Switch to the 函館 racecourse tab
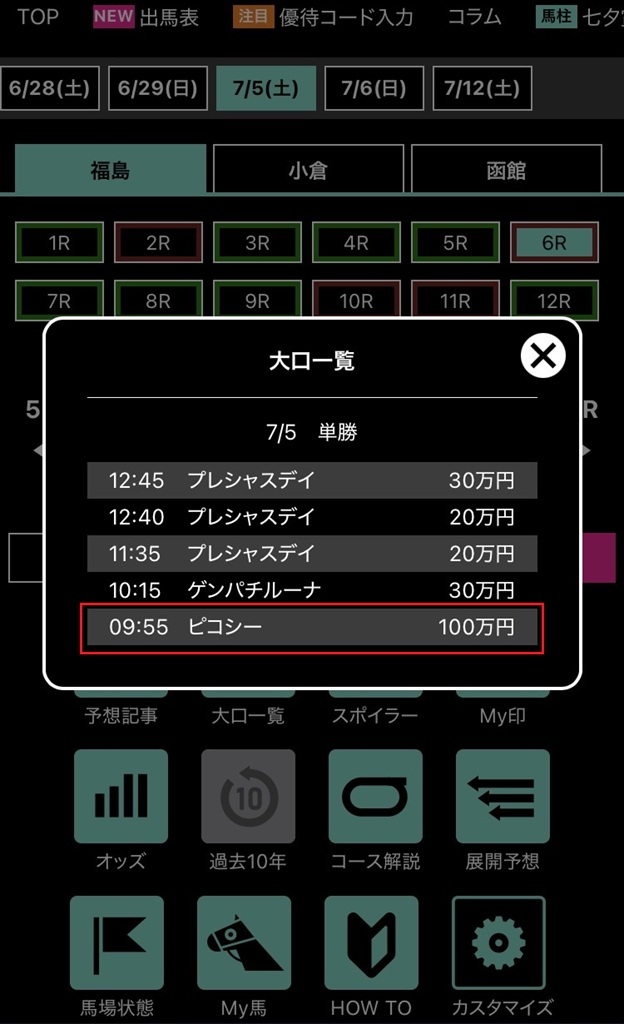Image resolution: width=624 pixels, height=1024 pixels. coord(506,170)
